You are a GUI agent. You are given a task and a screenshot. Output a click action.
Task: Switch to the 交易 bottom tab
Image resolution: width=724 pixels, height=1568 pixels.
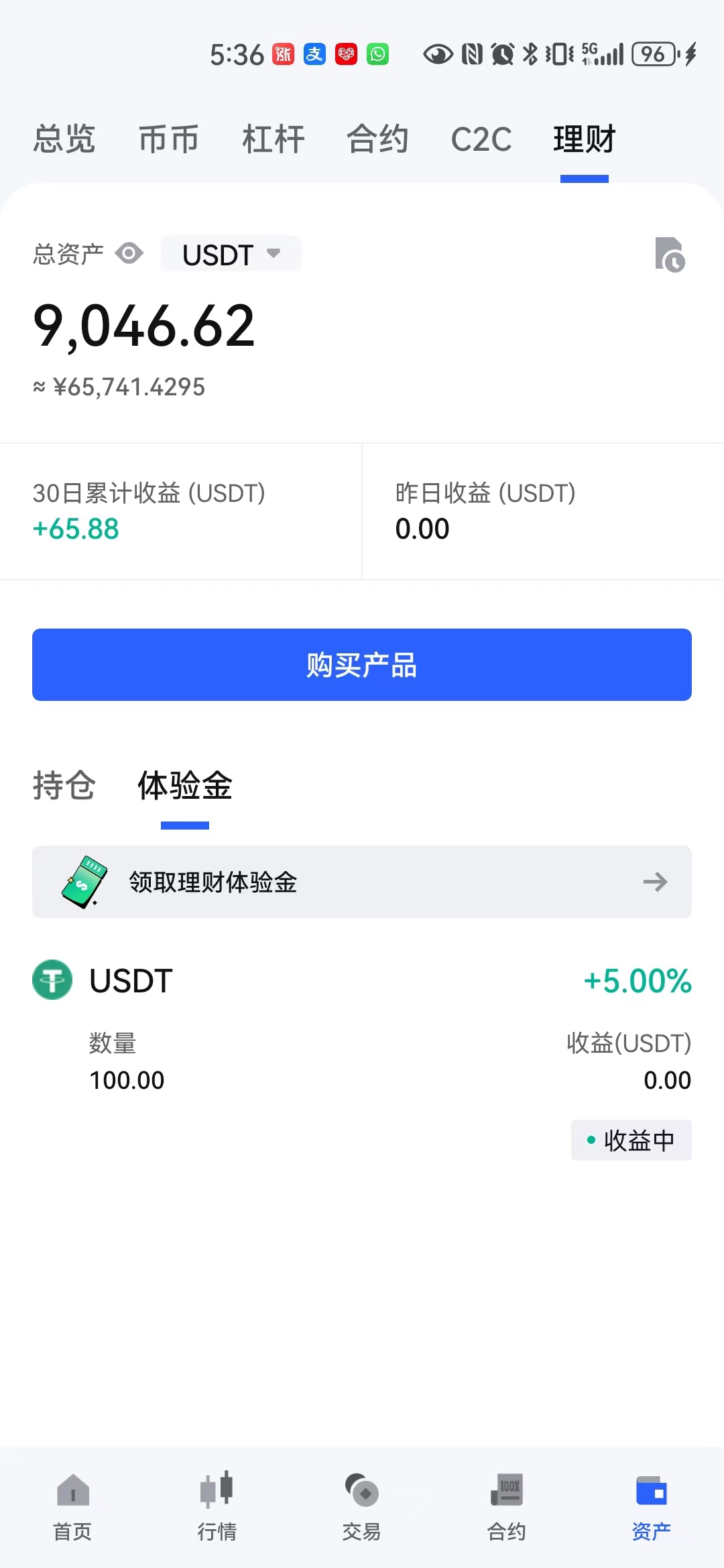click(x=362, y=1506)
